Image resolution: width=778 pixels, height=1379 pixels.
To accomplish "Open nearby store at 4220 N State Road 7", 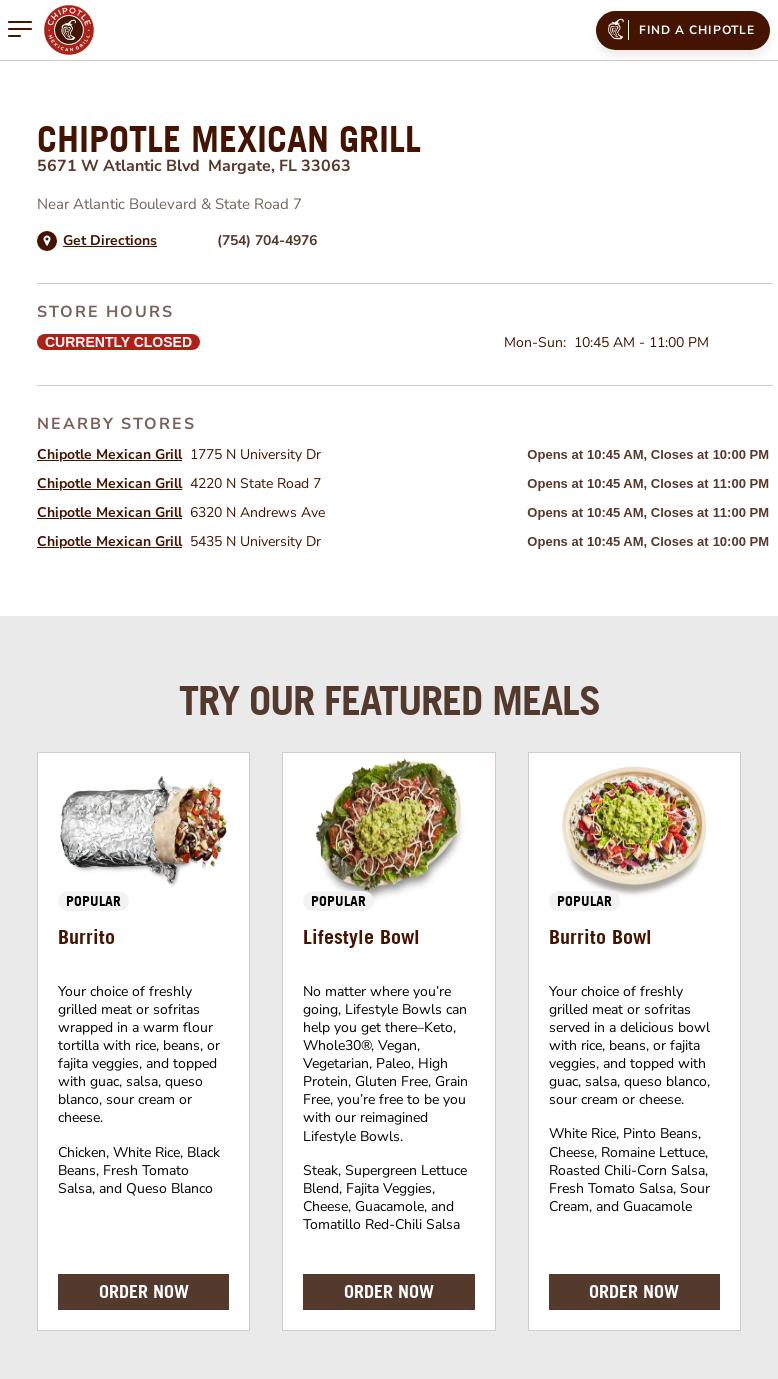I will pyautogui.click(x=109, y=484).
